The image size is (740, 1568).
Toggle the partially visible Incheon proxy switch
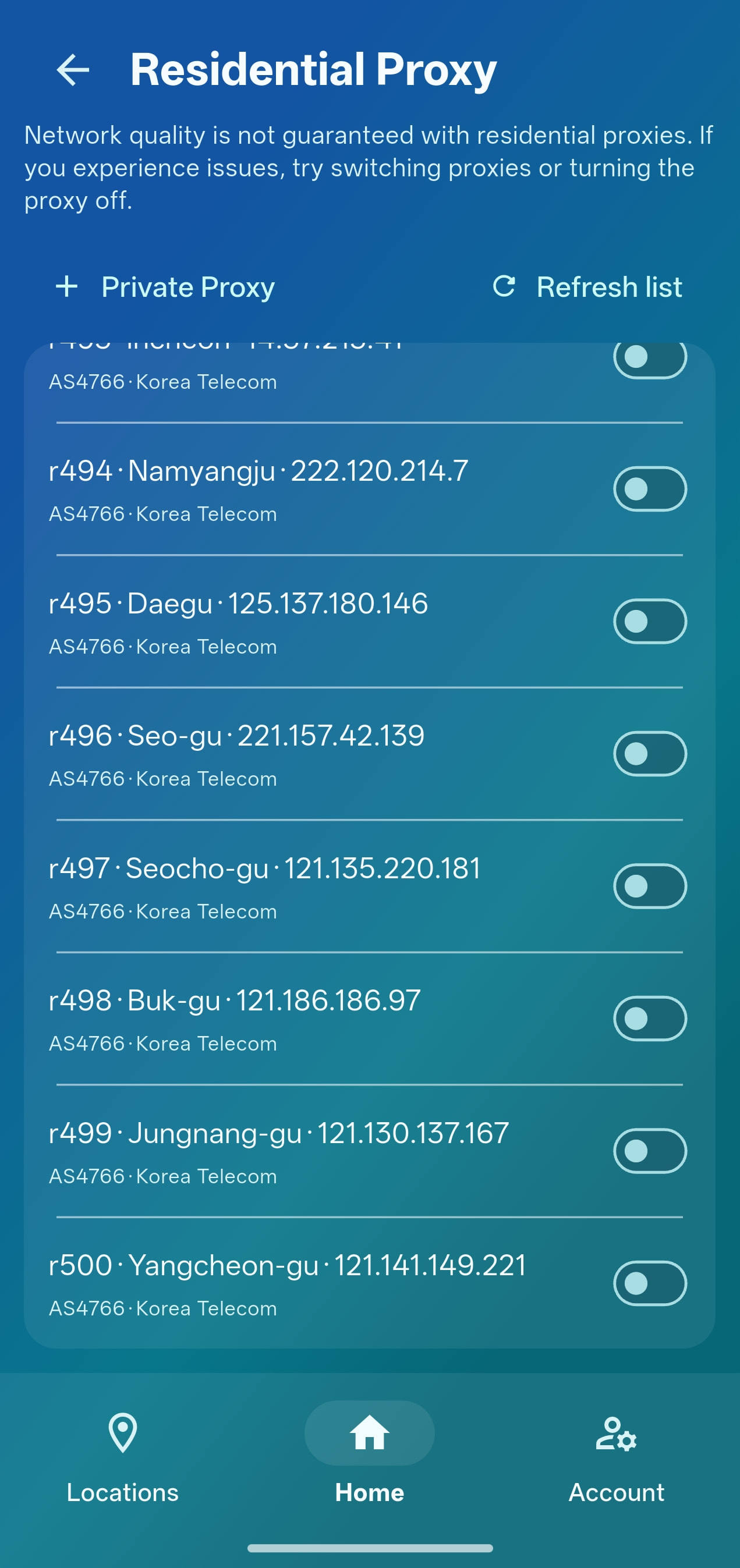(650, 360)
